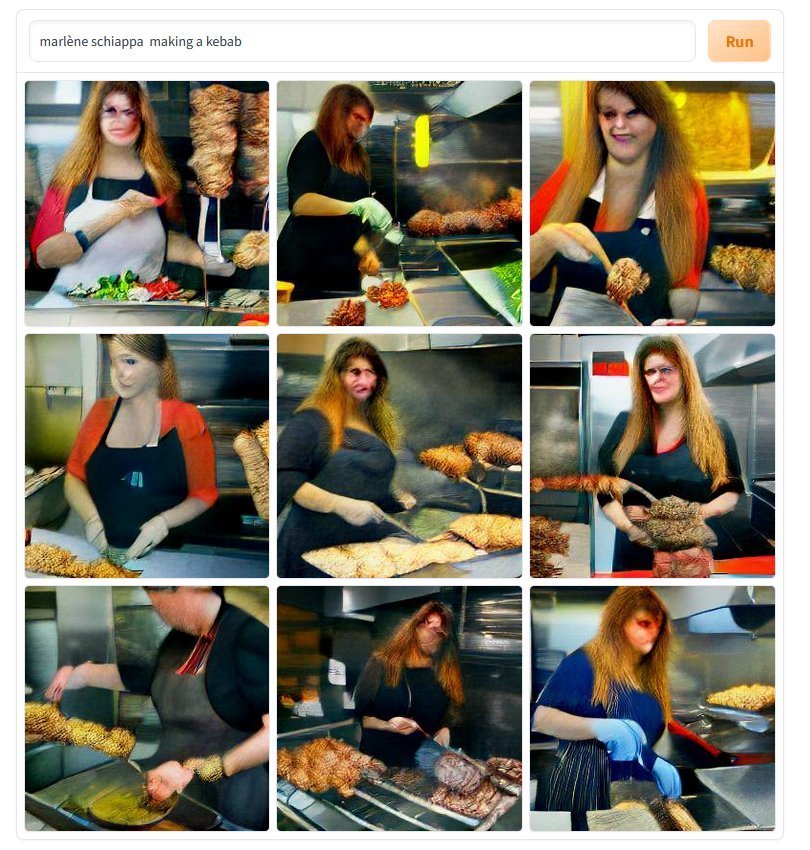Open the image of meat sliced on a board
This screenshot has height=850, width=810.
pyautogui.click(x=399, y=456)
